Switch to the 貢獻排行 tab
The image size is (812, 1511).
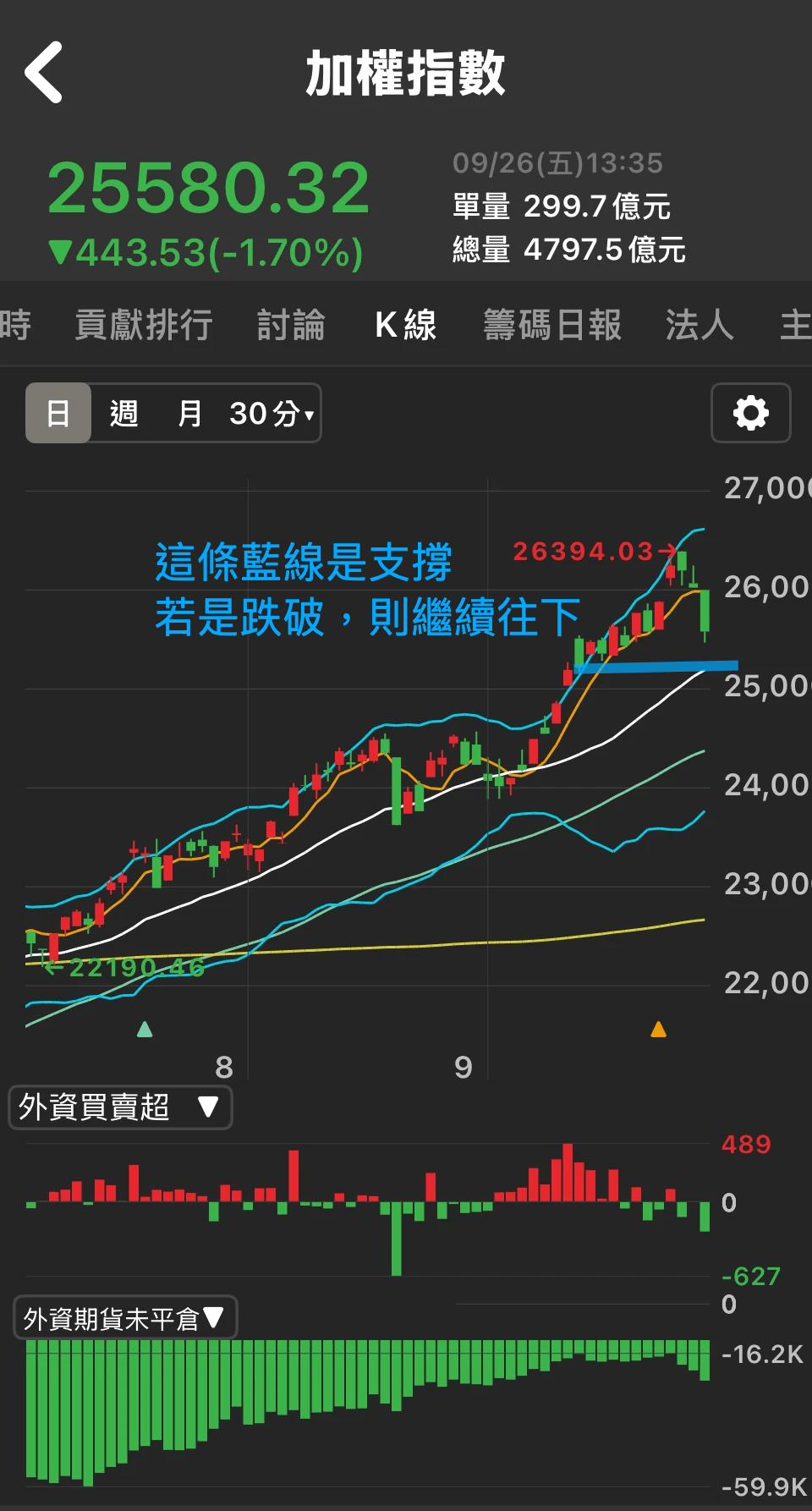(x=144, y=325)
